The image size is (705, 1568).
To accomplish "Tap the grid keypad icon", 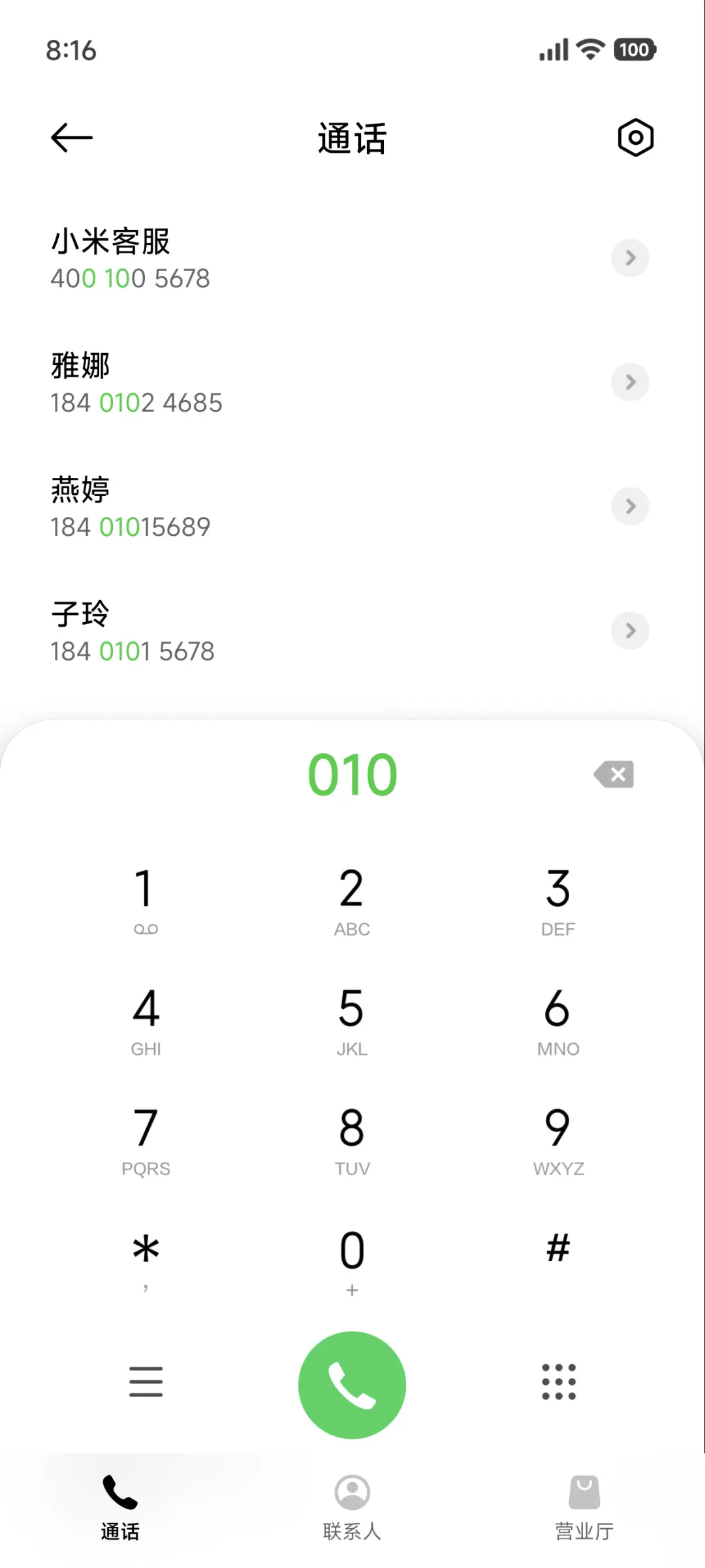I will click(x=558, y=1382).
